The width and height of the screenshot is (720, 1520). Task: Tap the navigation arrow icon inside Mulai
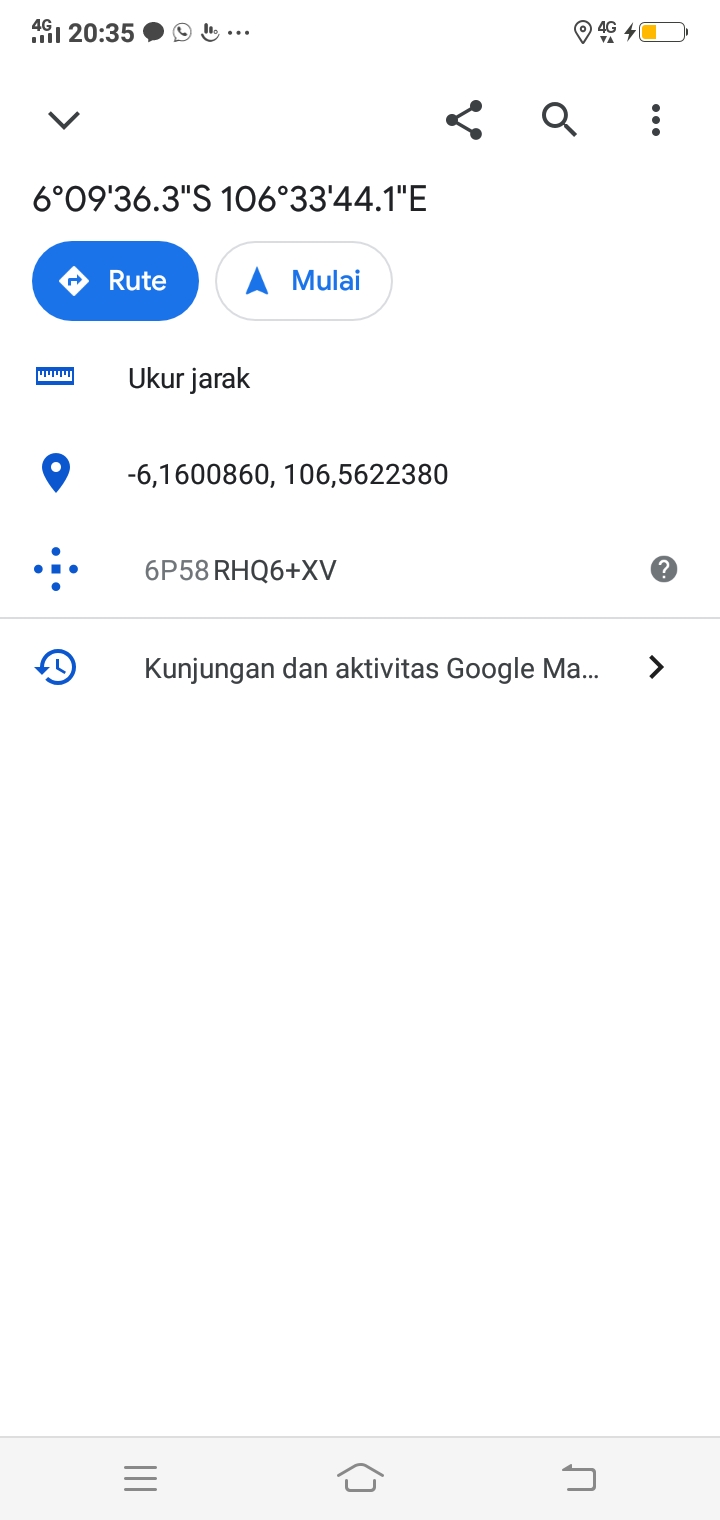(x=257, y=280)
